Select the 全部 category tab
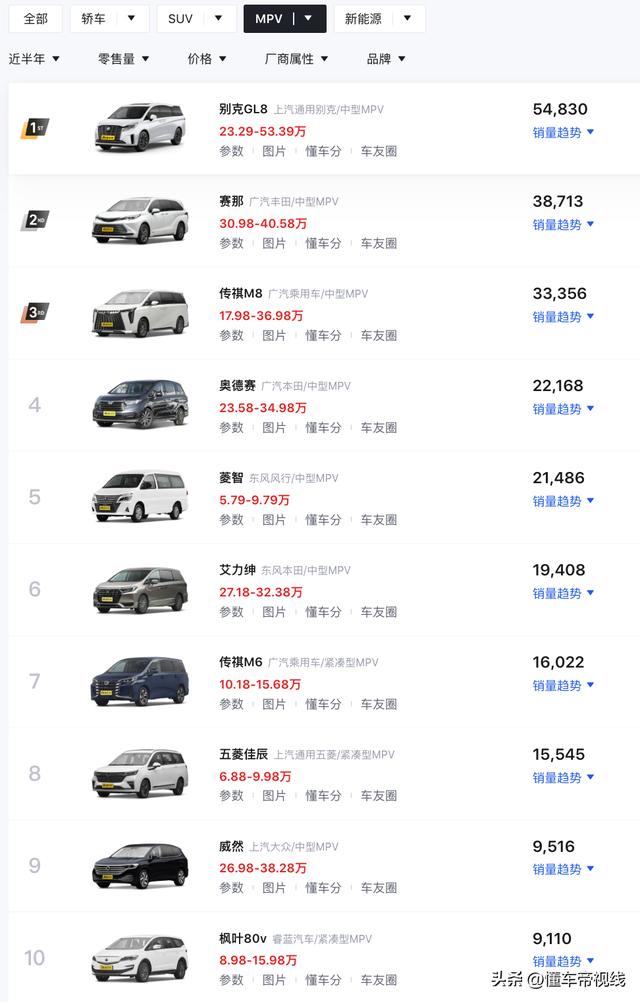The width and height of the screenshot is (640, 1002). pos(35,18)
